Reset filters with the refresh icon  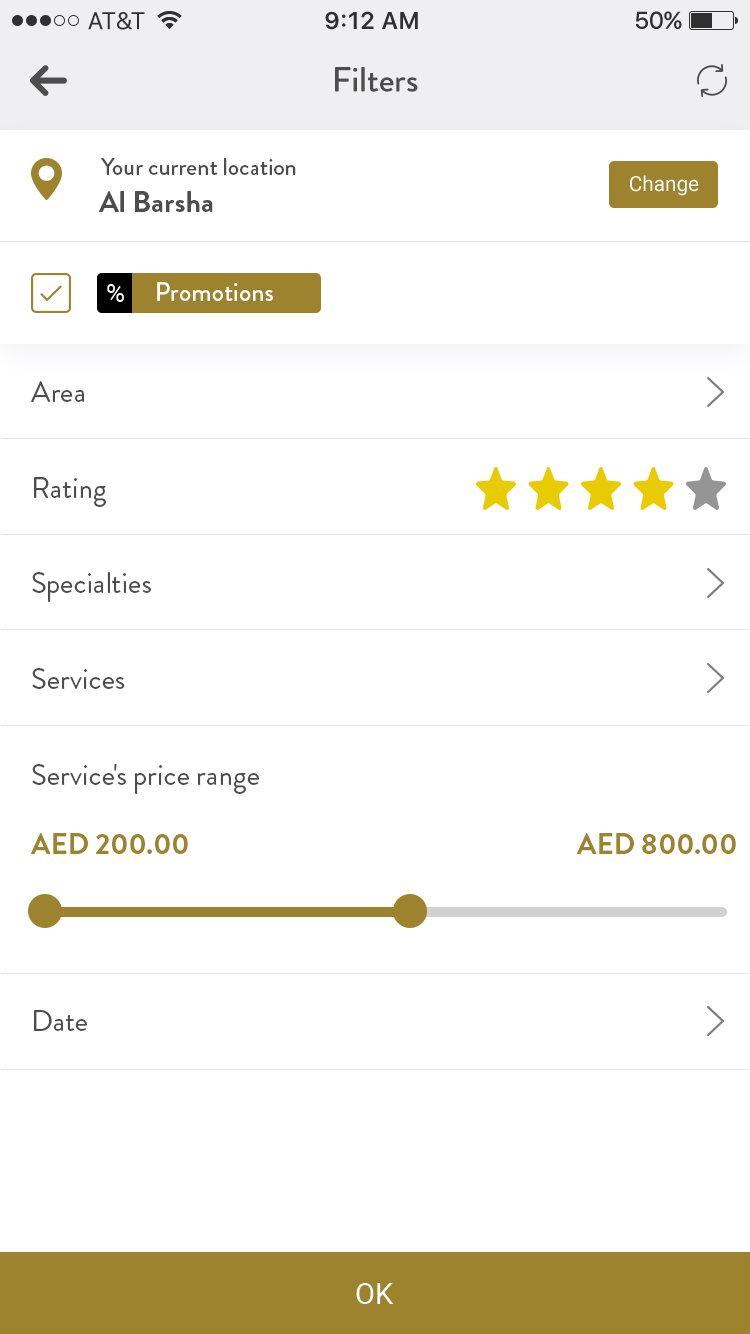click(x=712, y=81)
